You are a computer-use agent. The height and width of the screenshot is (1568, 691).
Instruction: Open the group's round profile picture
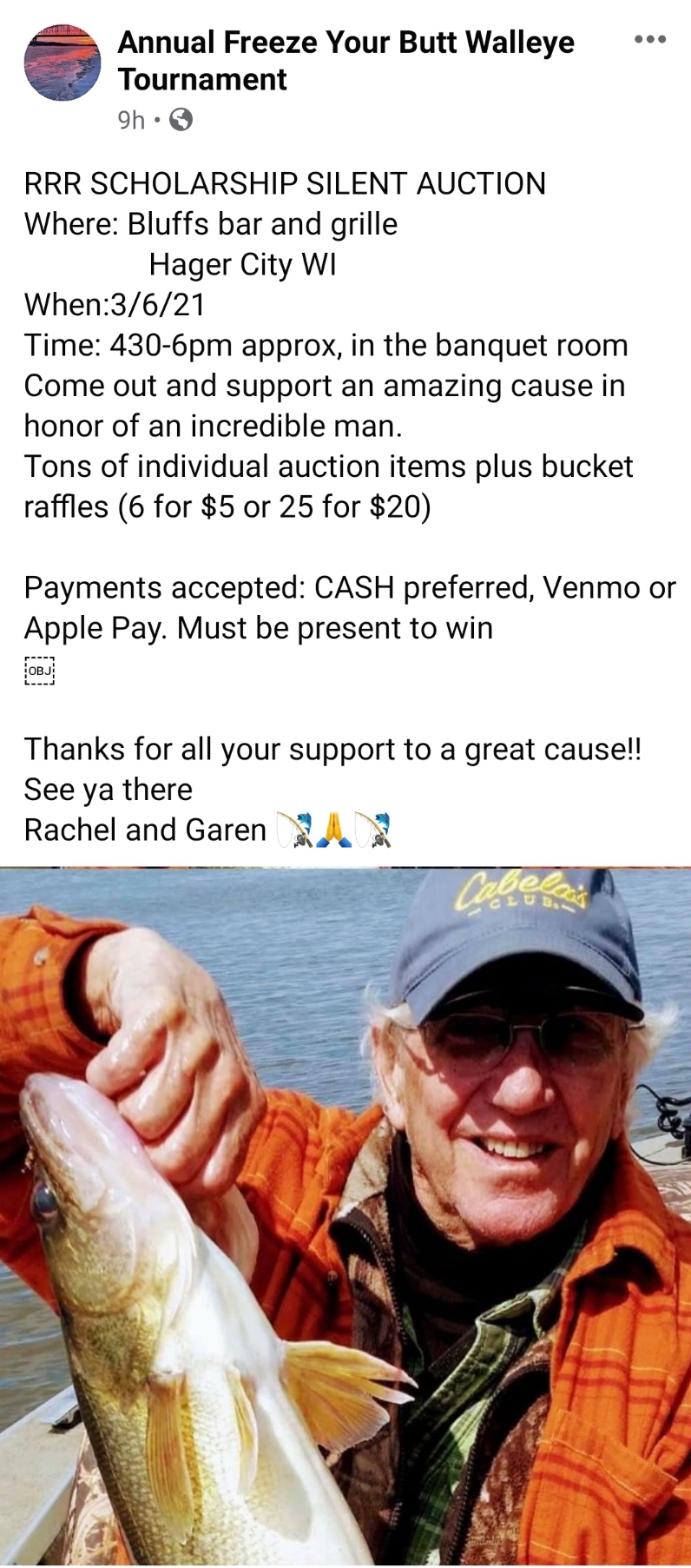pos(63,63)
